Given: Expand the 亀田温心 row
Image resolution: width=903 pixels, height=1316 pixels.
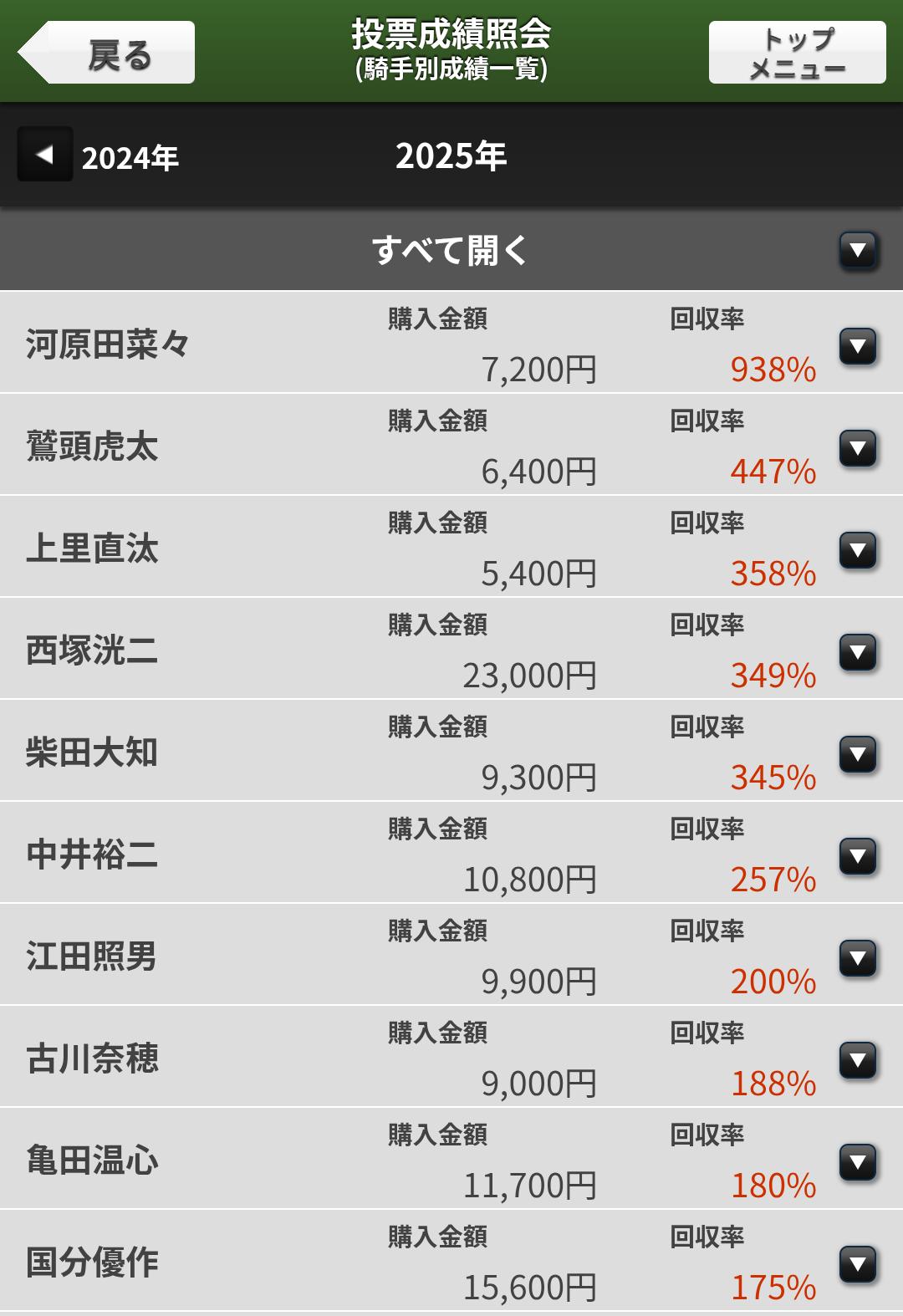Looking at the screenshot, I should (x=857, y=1161).
